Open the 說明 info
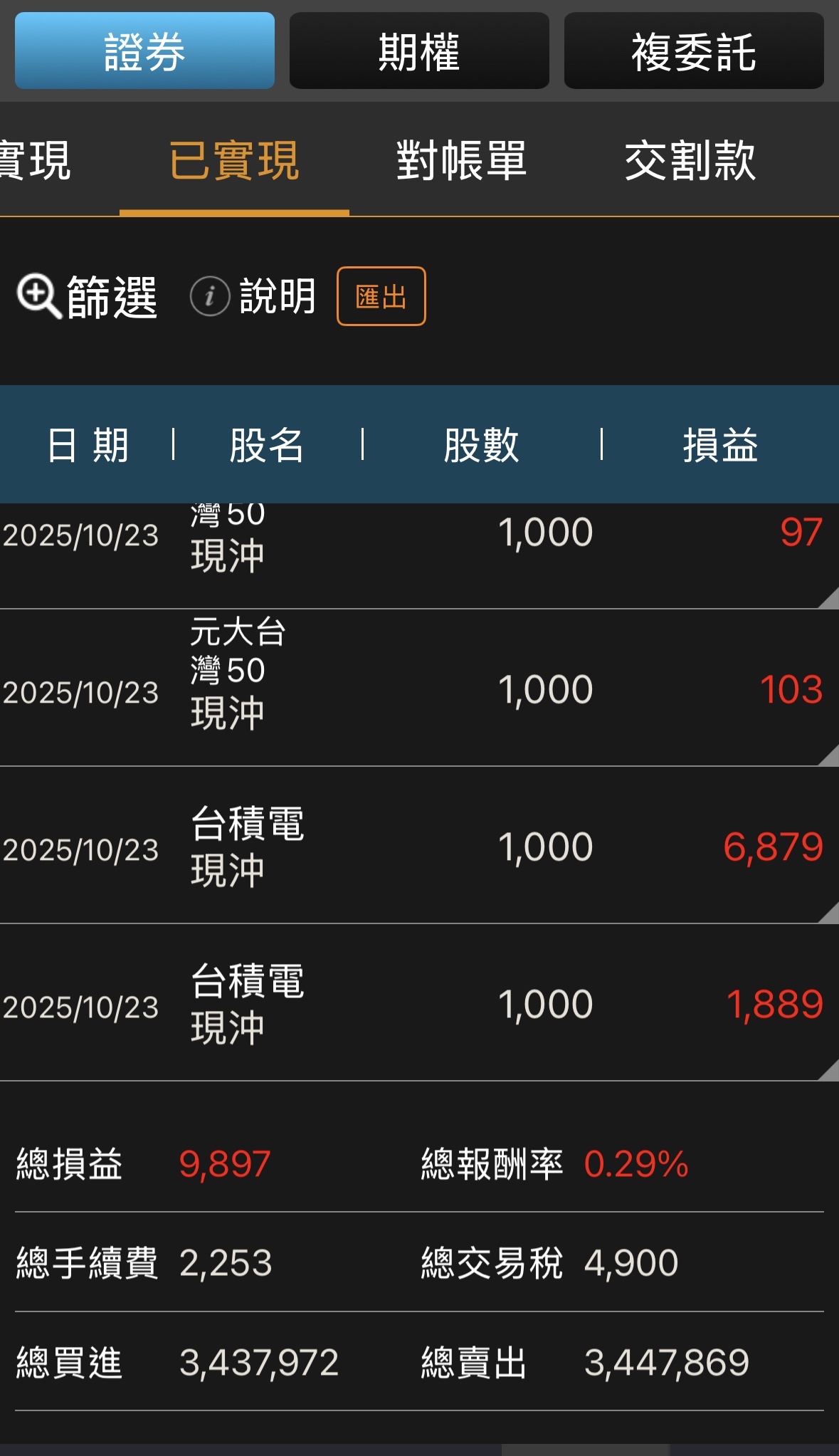The height and width of the screenshot is (1456, 839). [254, 296]
